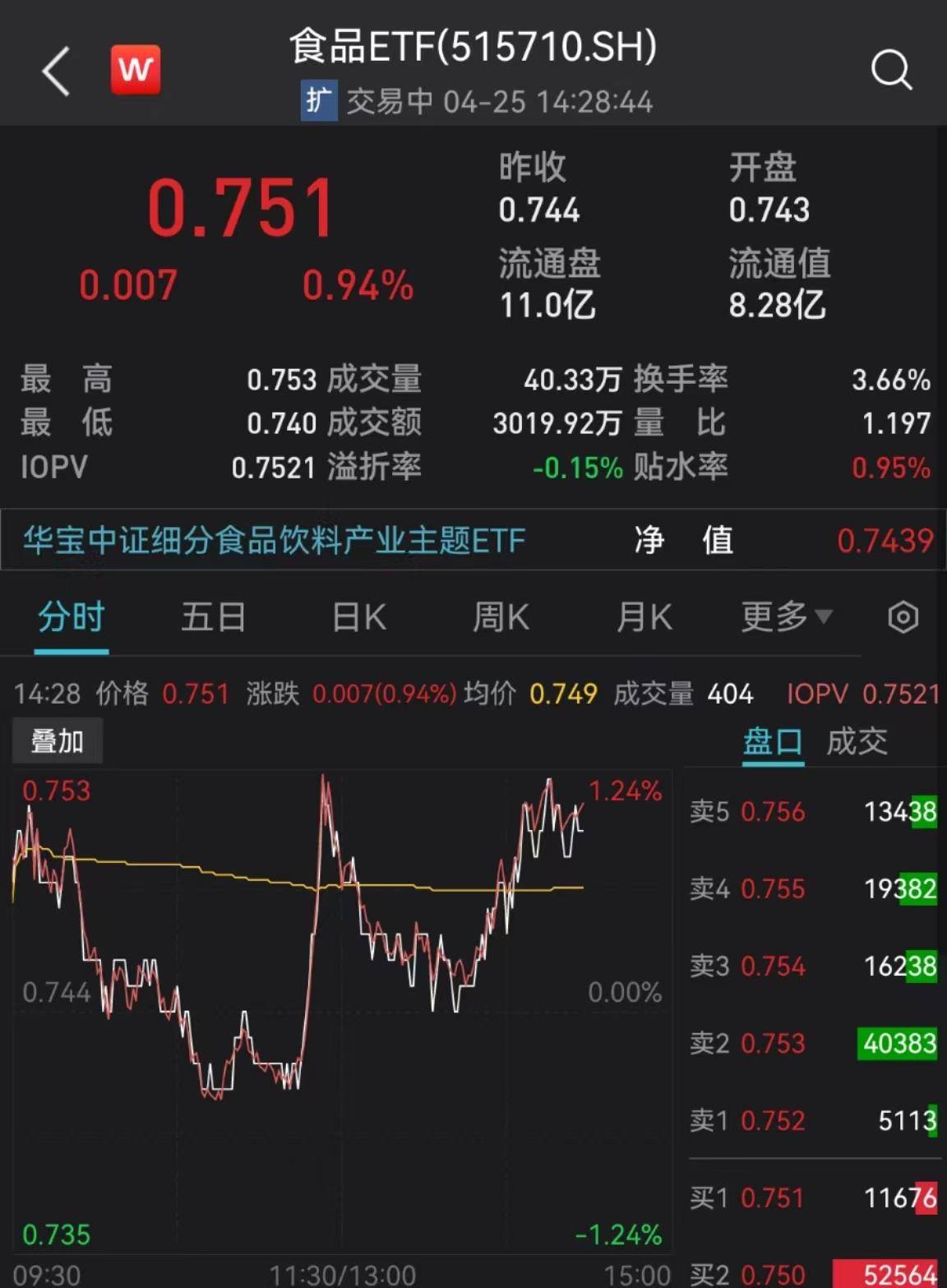Click the 周K weekly chart option
The height and width of the screenshot is (1288, 947).
coord(501,616)
